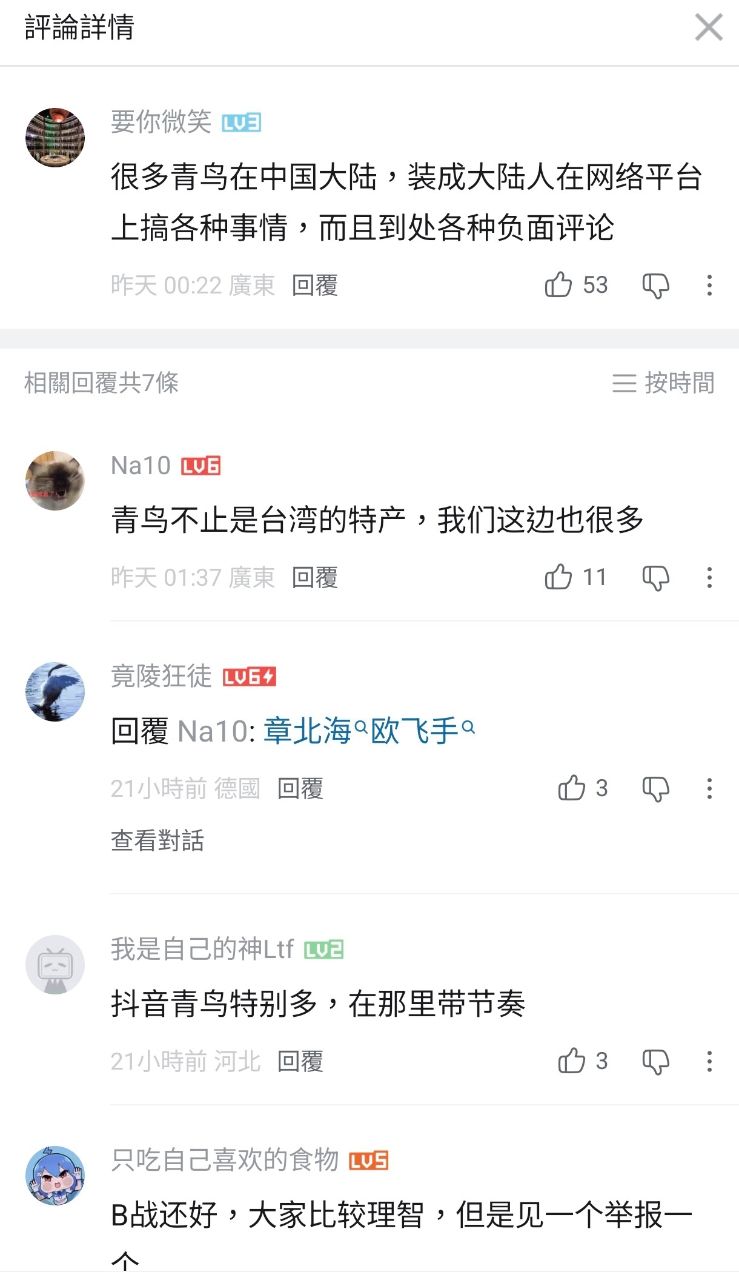Reply to 我是自己的神Ltf's comment

pyautogui.click(x=300, y=1061)
